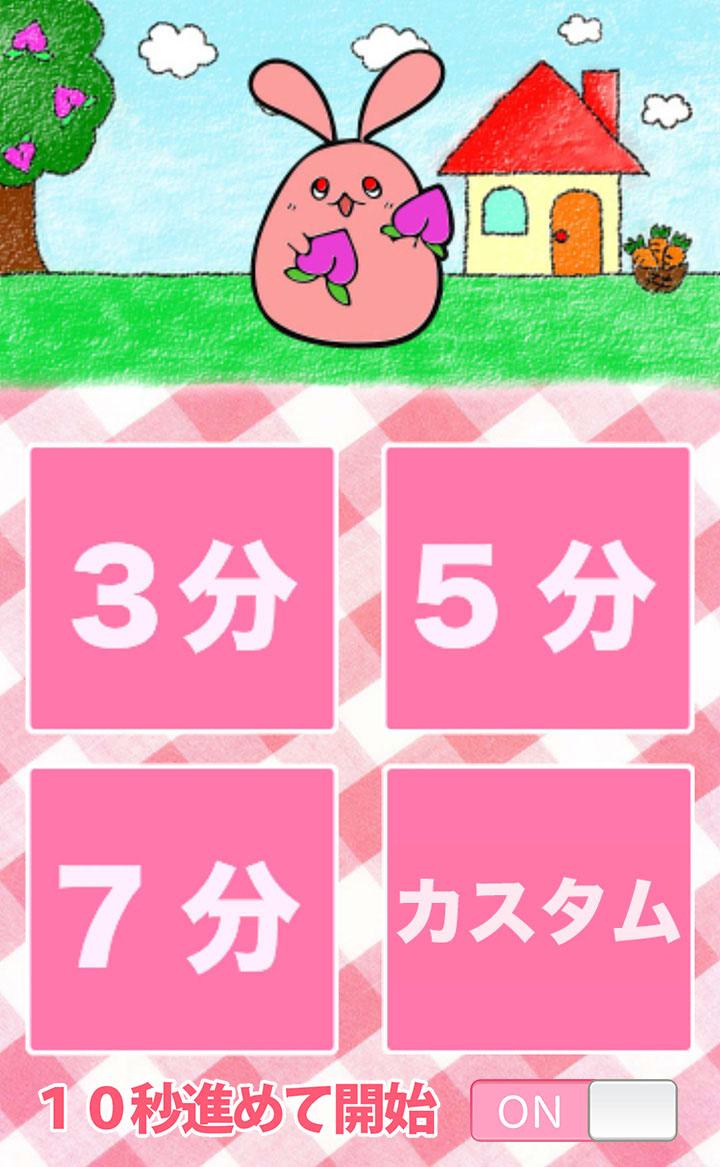Select the 5分 timer button
The image size is (720, 1167).
pos(538,589)
